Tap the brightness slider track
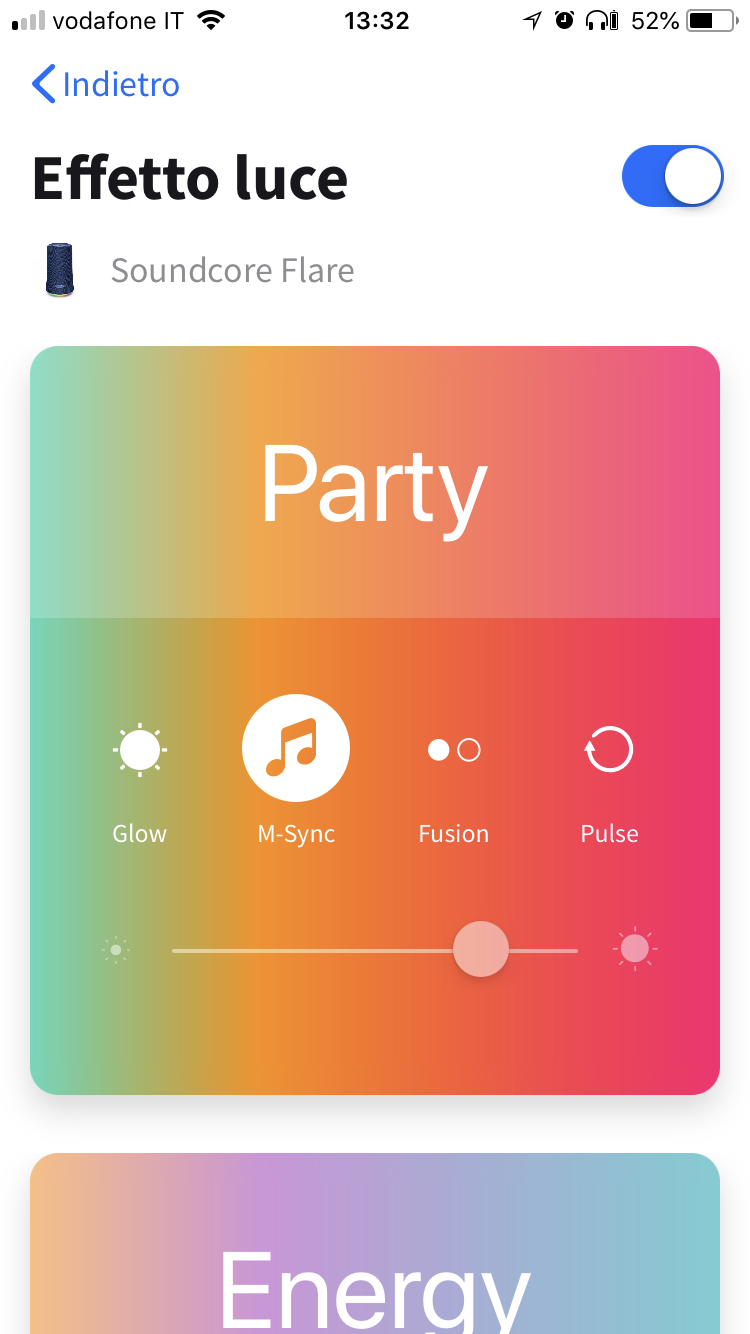 click(x=320, y=950)
